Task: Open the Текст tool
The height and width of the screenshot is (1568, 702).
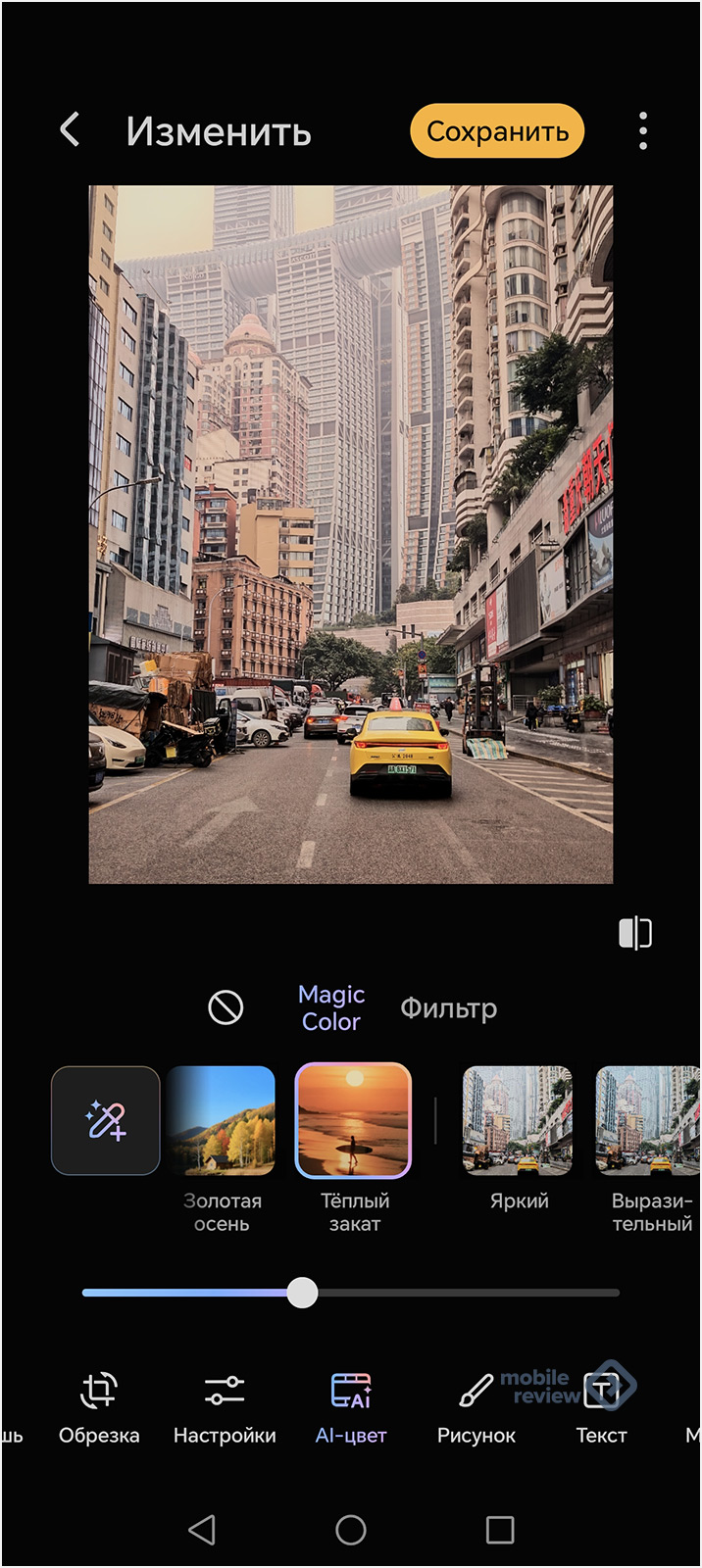Action: pyautogui.click(x=601, y=1406)
